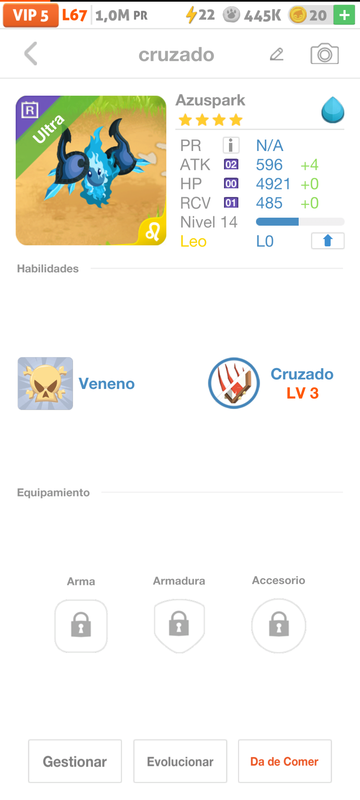The image size is (360, 800).
Task: Edit the name with the pencil icon
Action: (x=276, y=54)
